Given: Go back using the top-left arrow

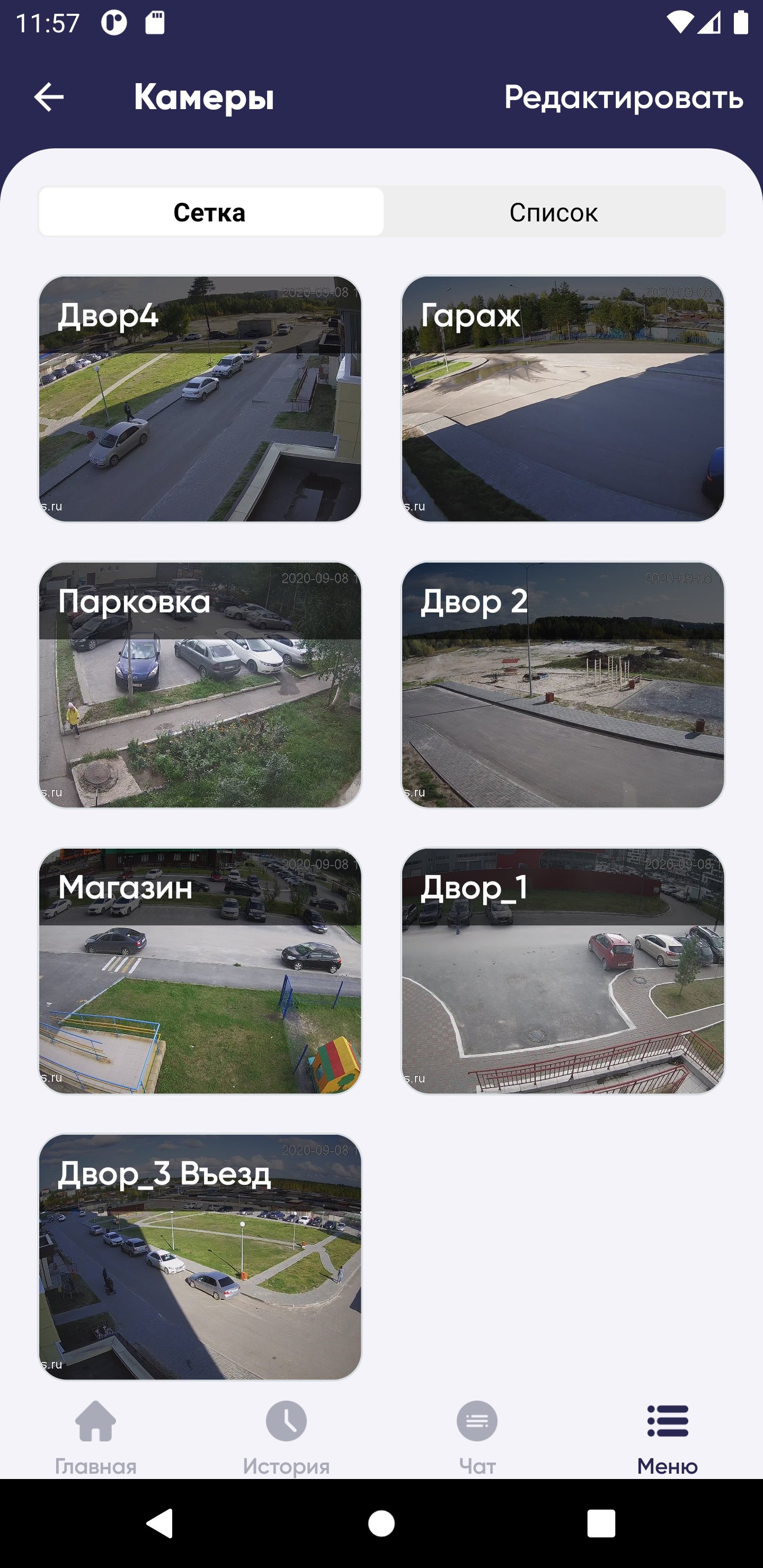Looking at the screenshot, I should (x=48, y=96).
